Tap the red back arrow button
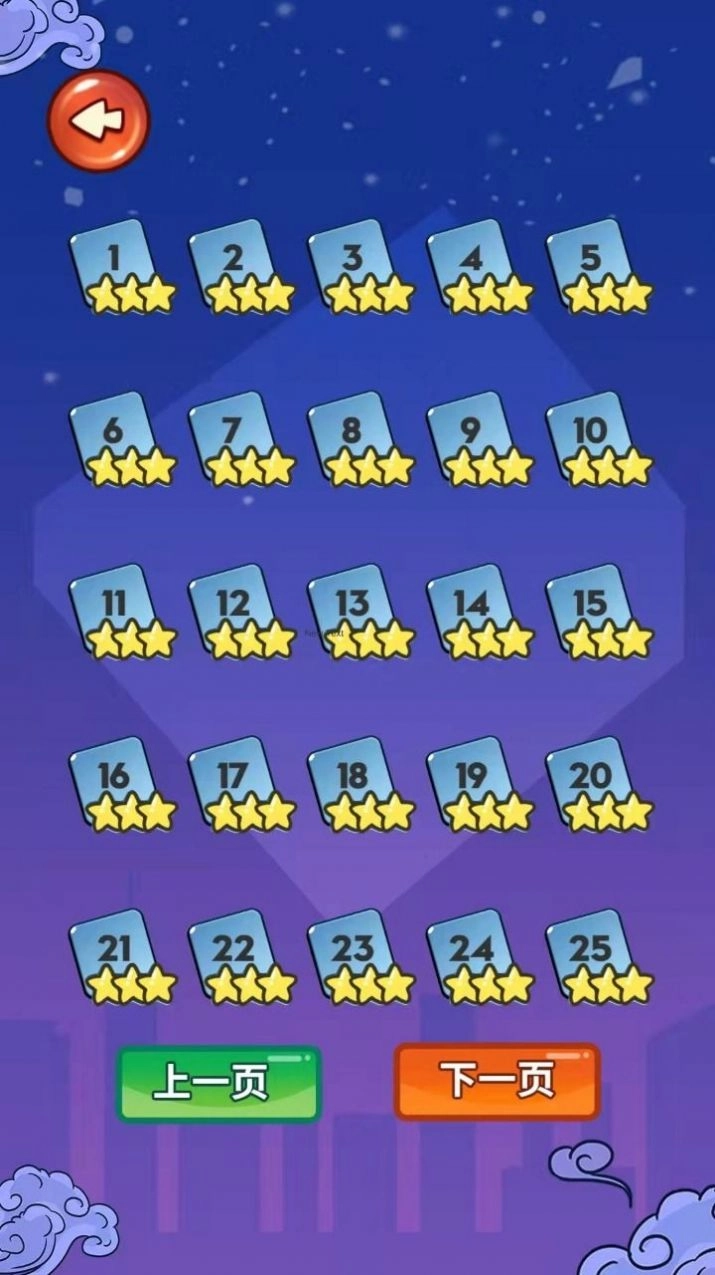This screenshot has width=715, height=1275. [x=98, y=120]
